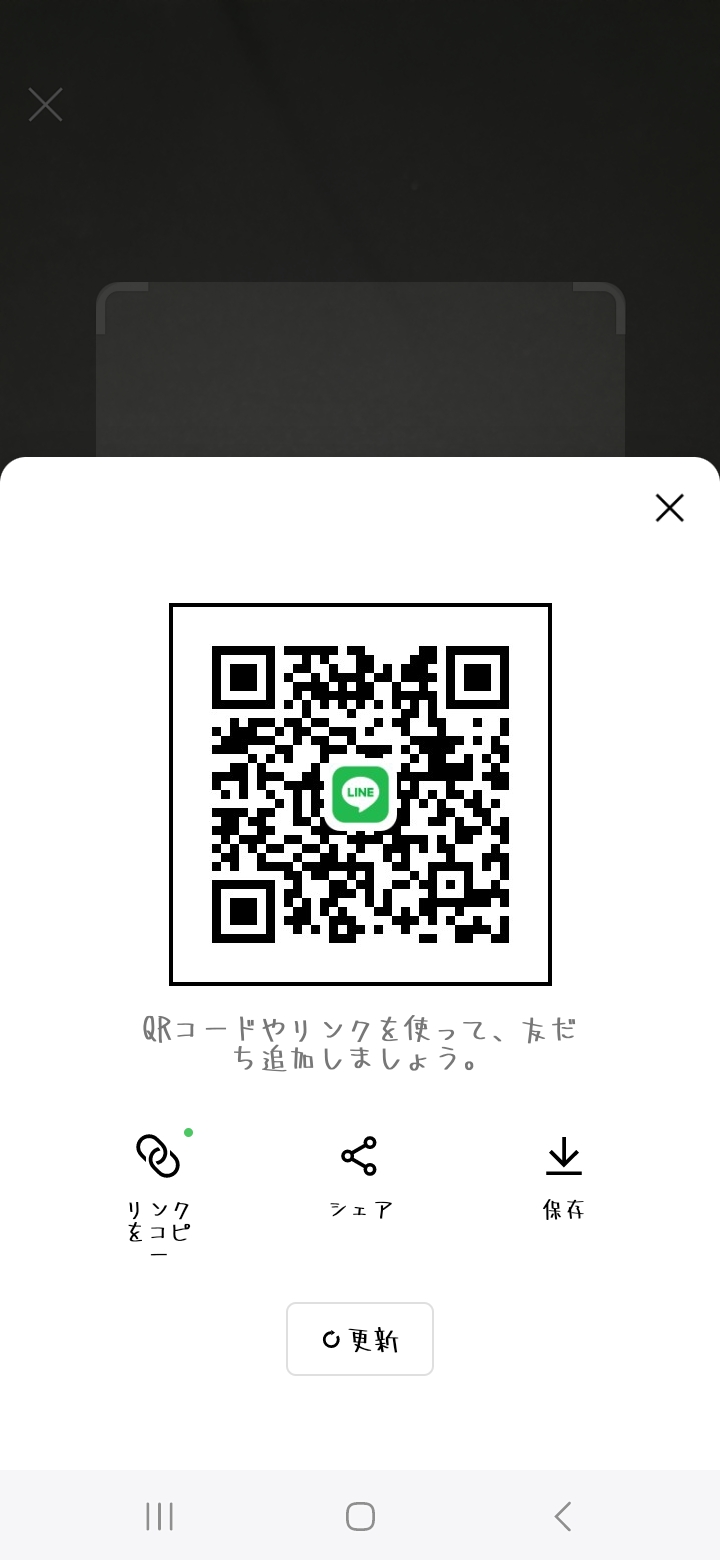Tap the friend-add instruction text

360,1045
